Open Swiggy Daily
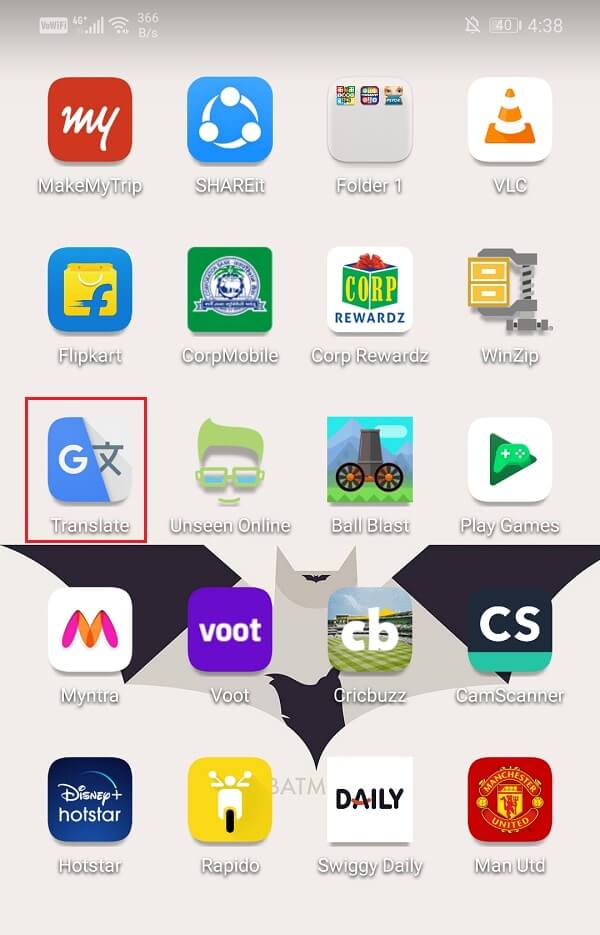The width and height of the screenshot is (600, 935). coord(370,800)
